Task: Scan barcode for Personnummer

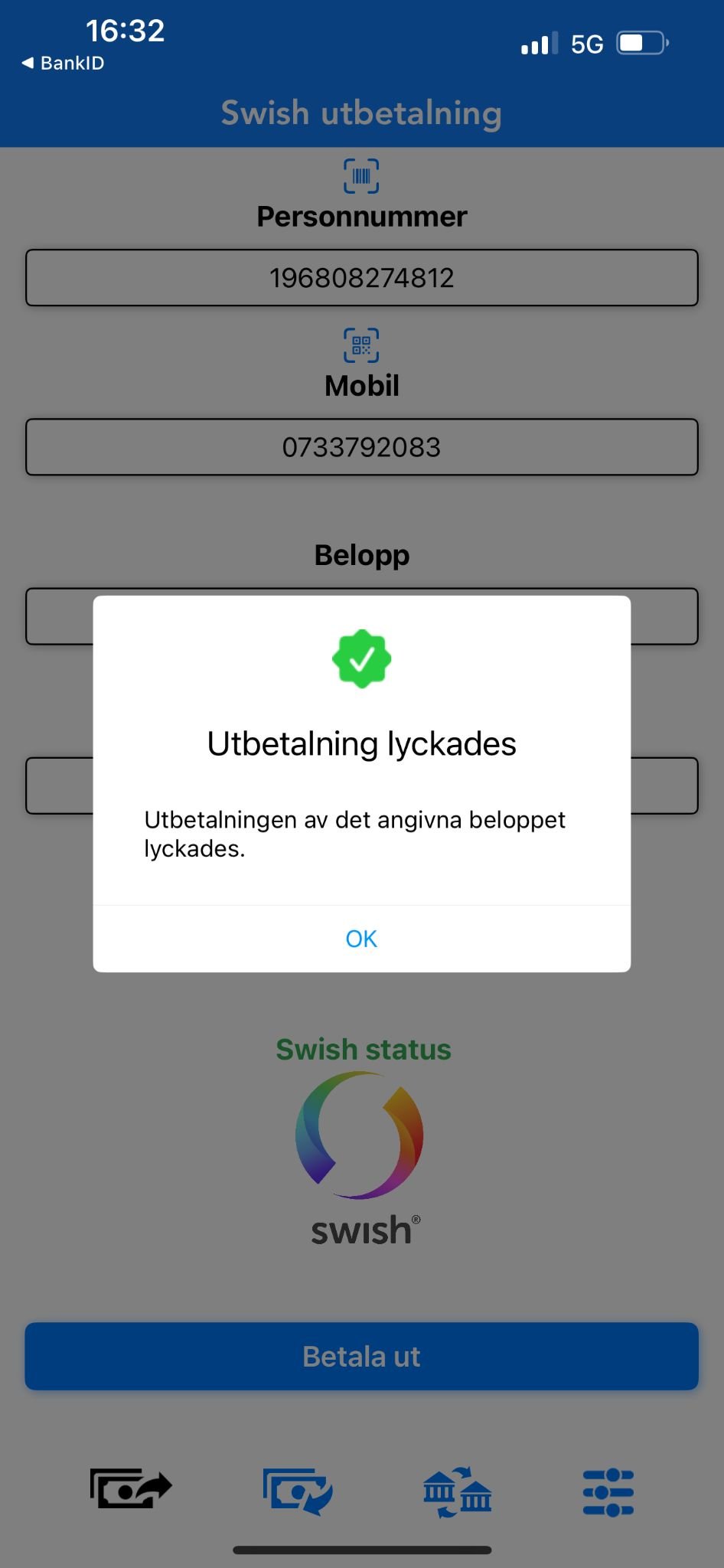Action: (x=361, y=176)
